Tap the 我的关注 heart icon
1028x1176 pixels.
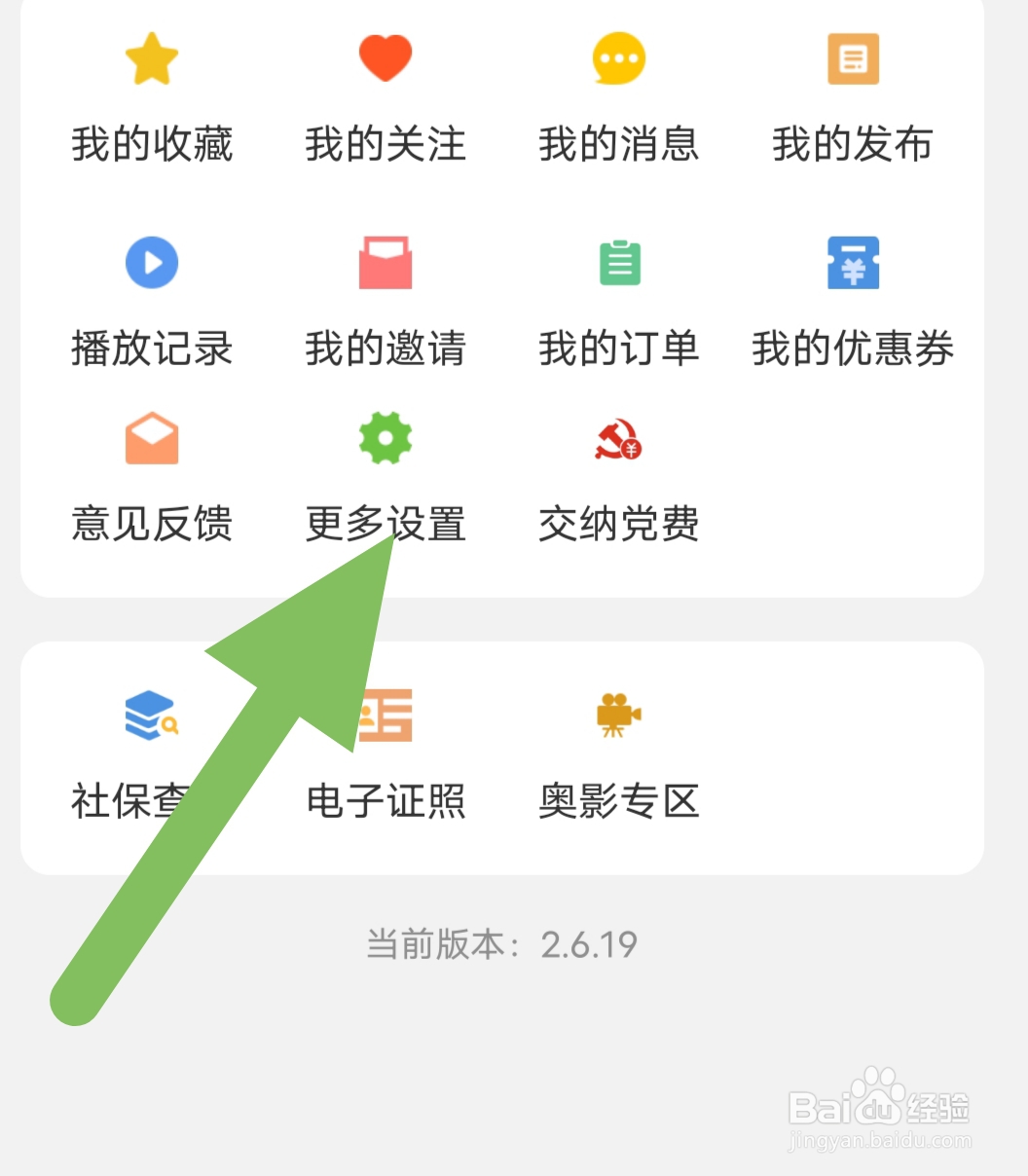pos(385,56)
